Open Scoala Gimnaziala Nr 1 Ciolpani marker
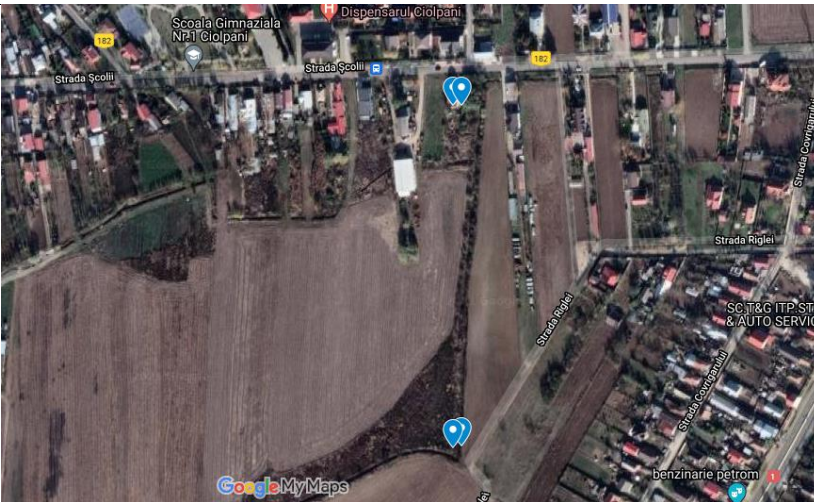 (x=193, y=55)
